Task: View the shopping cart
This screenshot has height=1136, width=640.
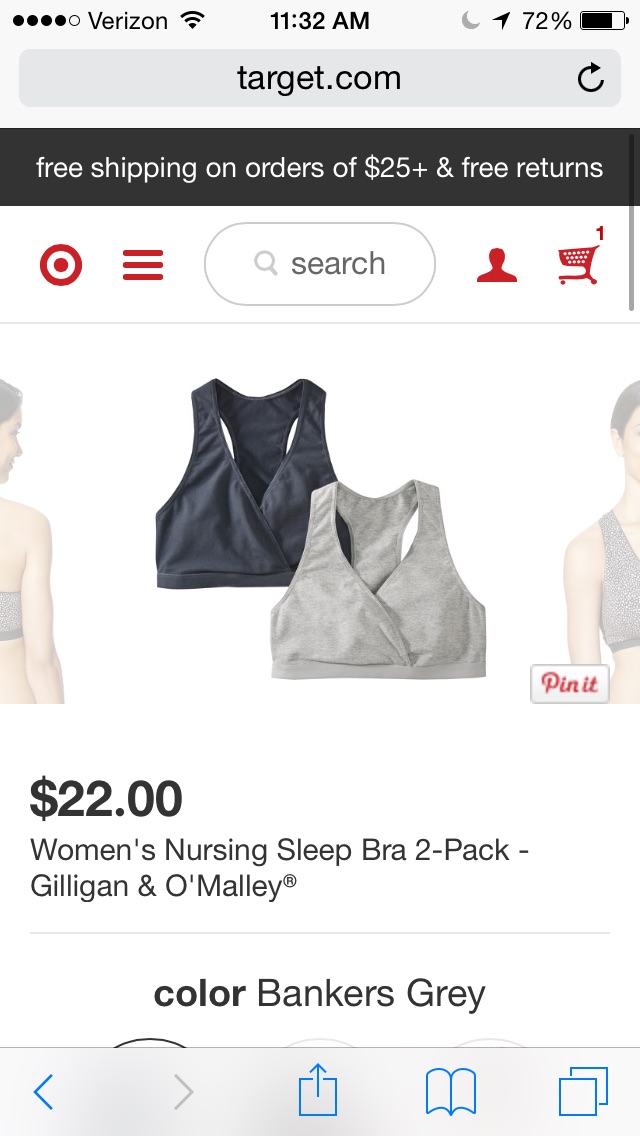Action: 579,263
